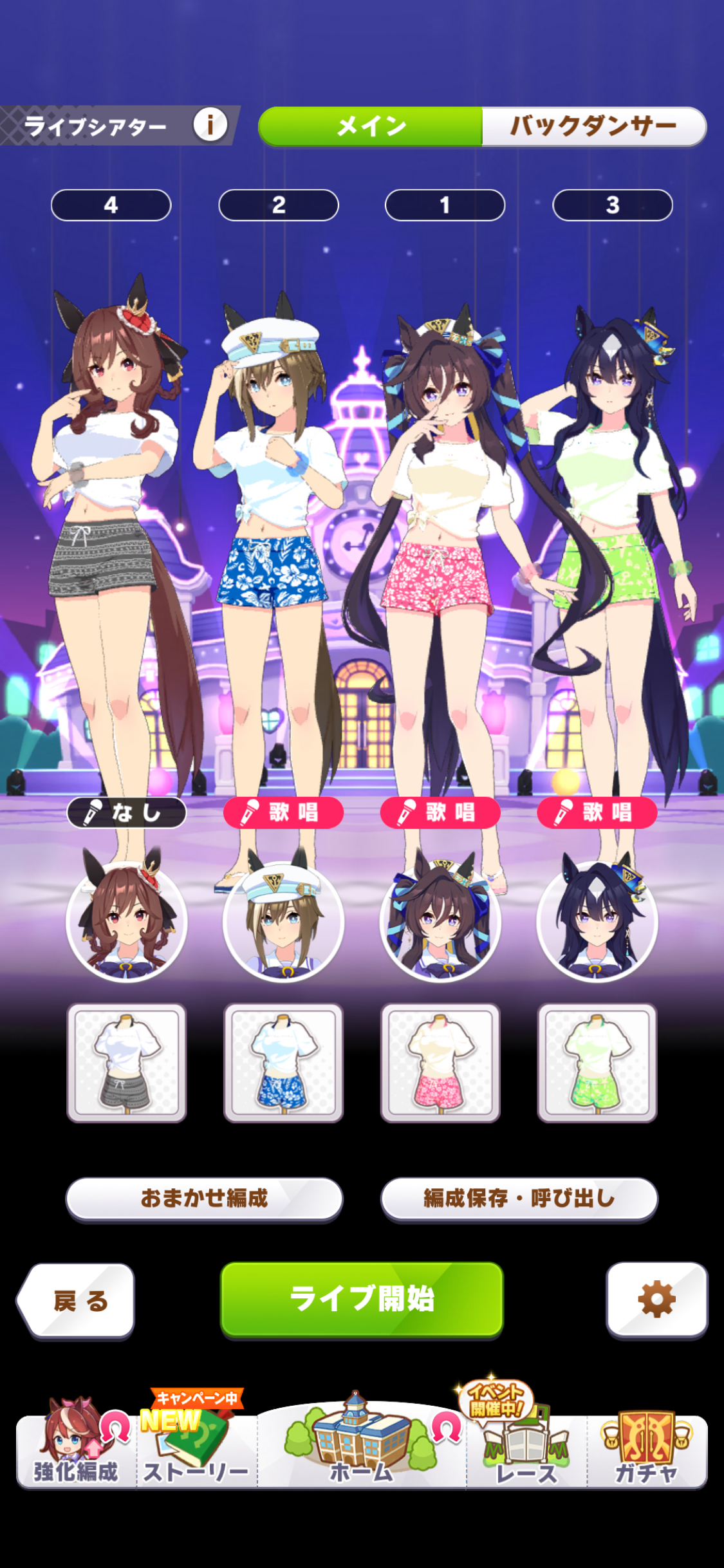Select the blue floral shorts outfit tile
724x1568 pixels.
(283, 1062)
